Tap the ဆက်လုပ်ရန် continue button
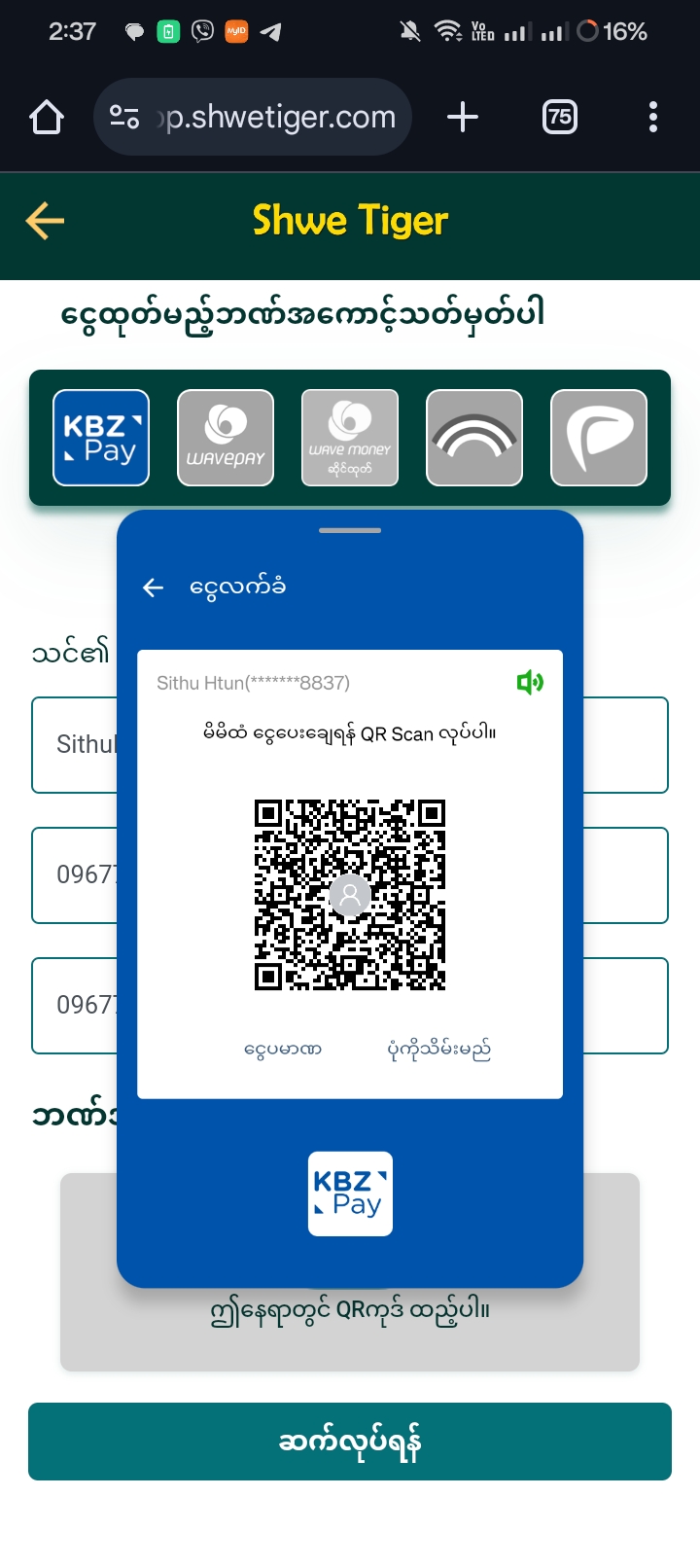Image resolution: width=700 pixels, height=1568 pixels. 350,1442
